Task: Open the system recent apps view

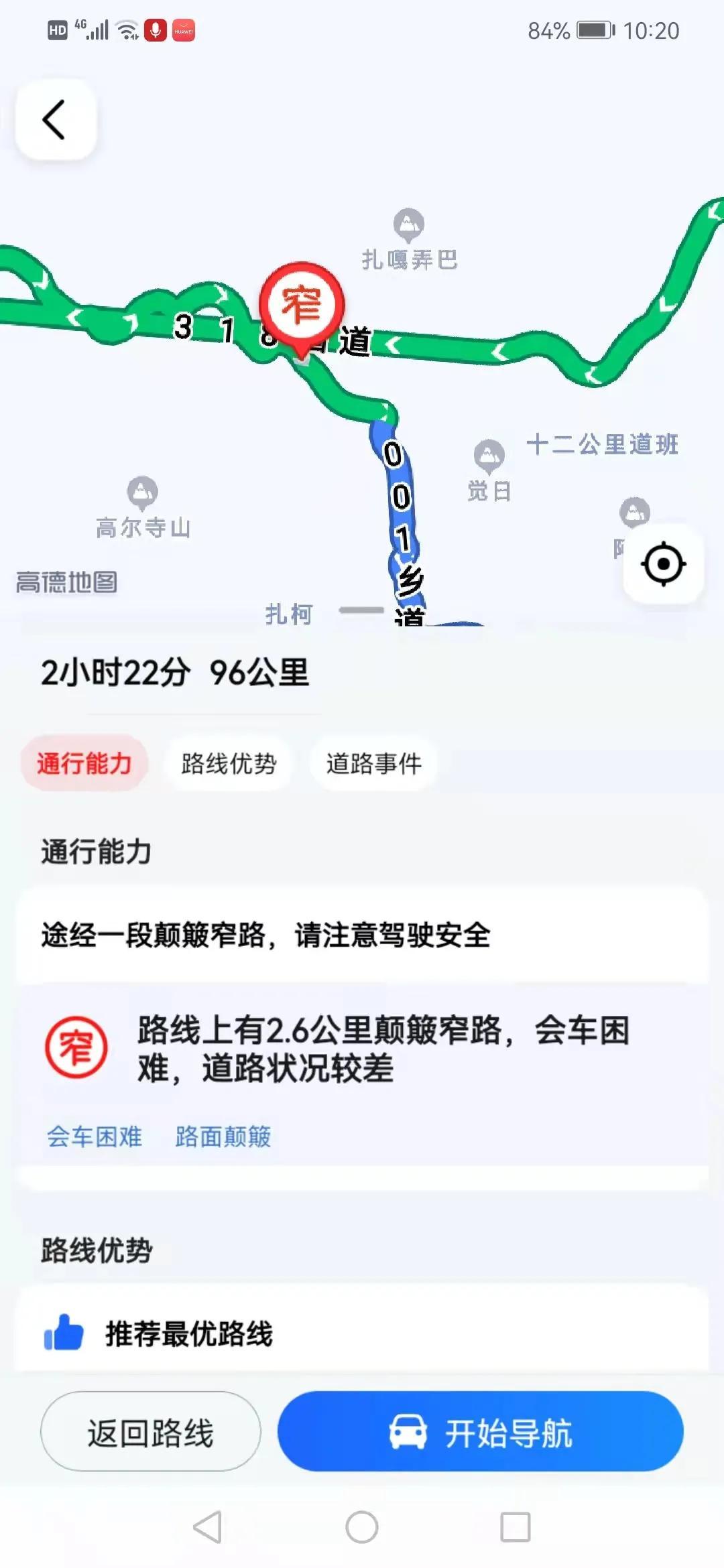Action: (x=515, y=1528)
